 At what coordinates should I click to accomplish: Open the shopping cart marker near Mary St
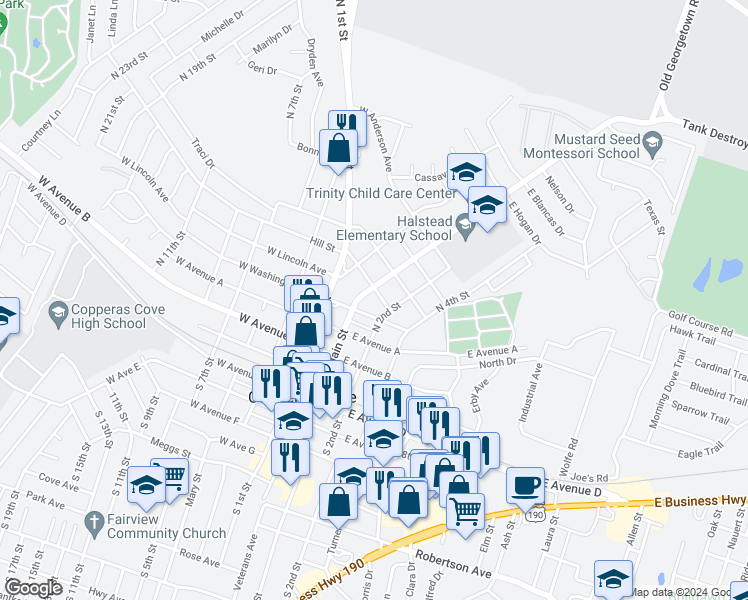coord(172,476)
